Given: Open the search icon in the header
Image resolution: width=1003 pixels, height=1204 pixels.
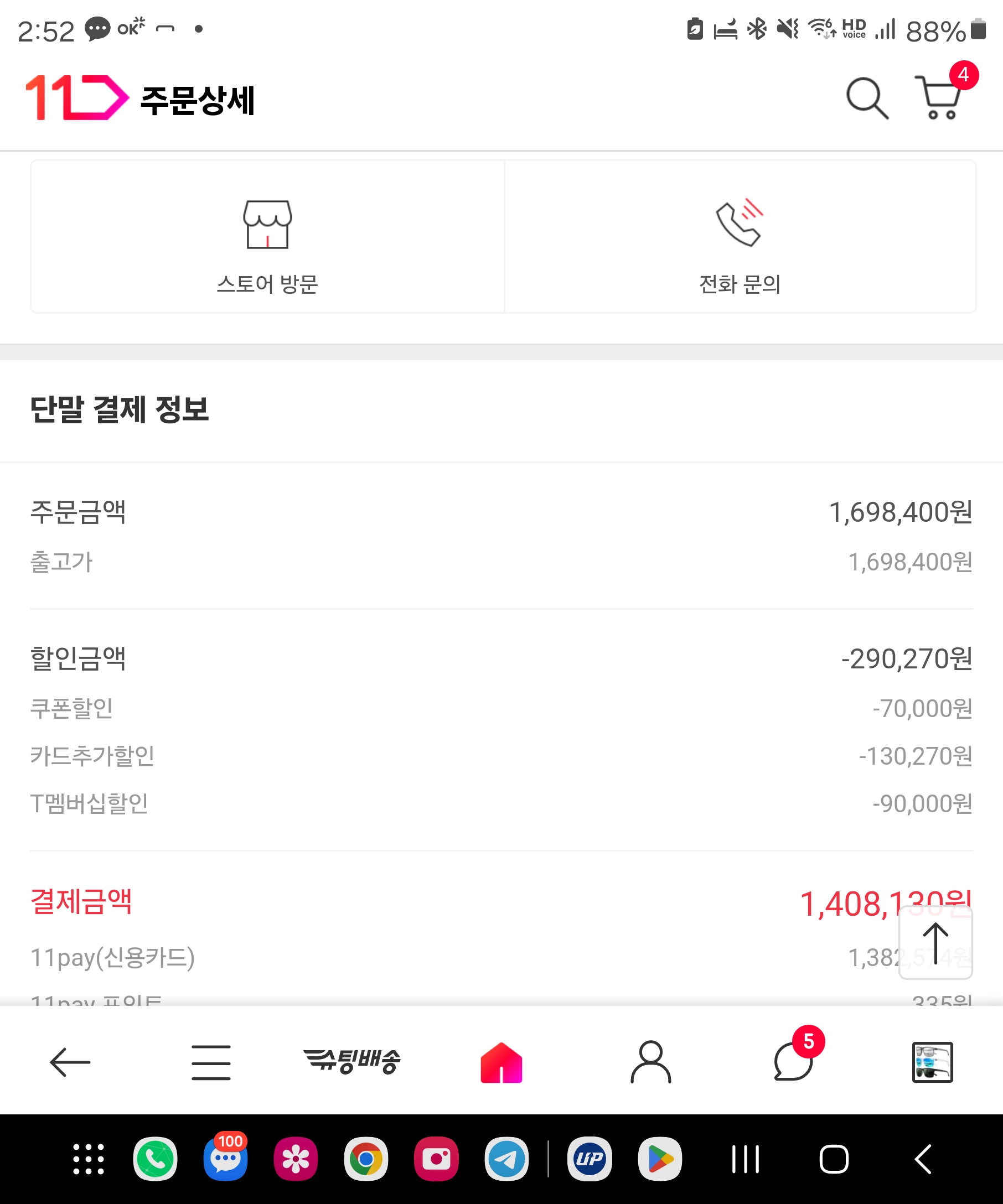Looking at the screenshot, I should (866, 98).
